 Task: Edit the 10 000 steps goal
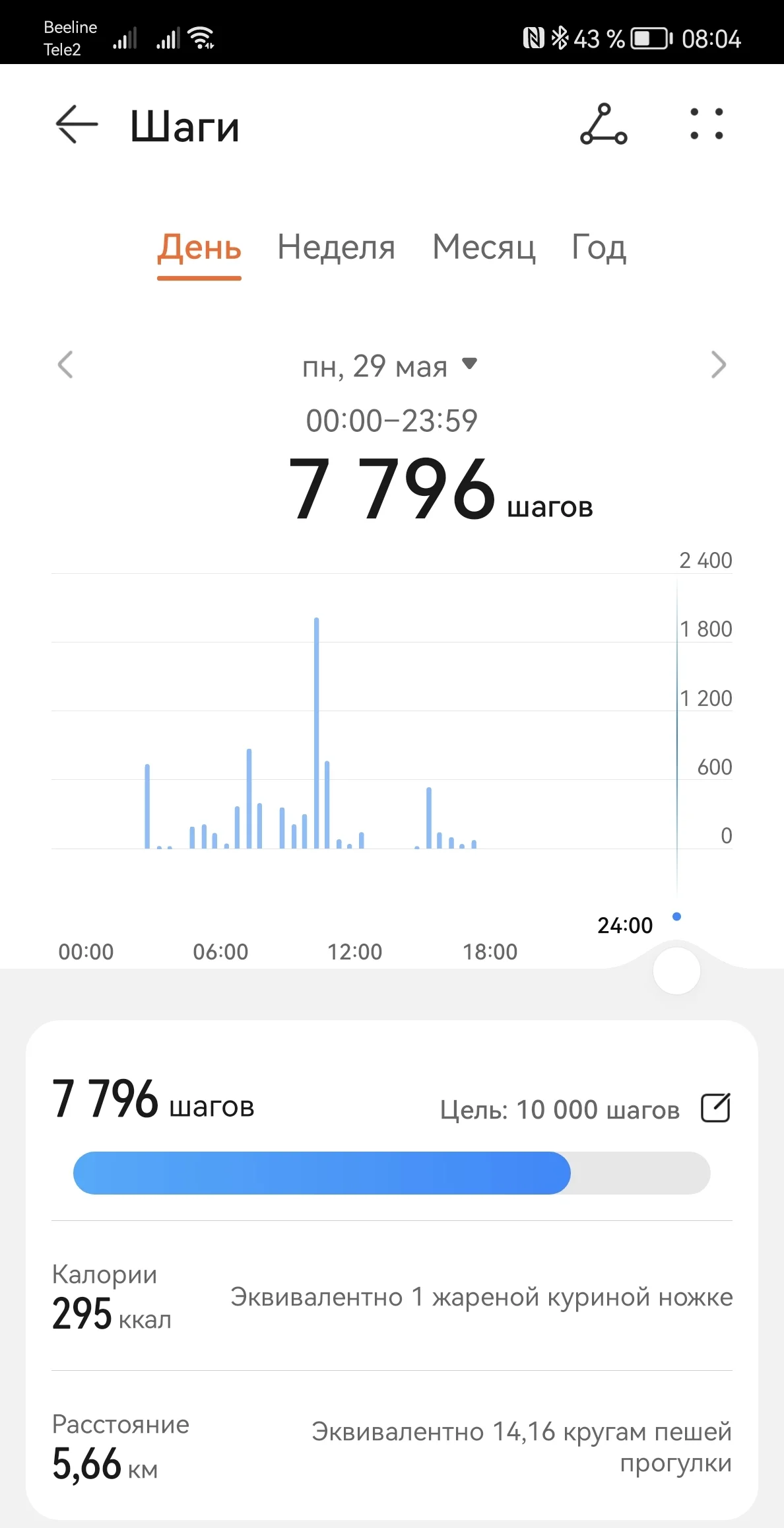point(715,1108)
